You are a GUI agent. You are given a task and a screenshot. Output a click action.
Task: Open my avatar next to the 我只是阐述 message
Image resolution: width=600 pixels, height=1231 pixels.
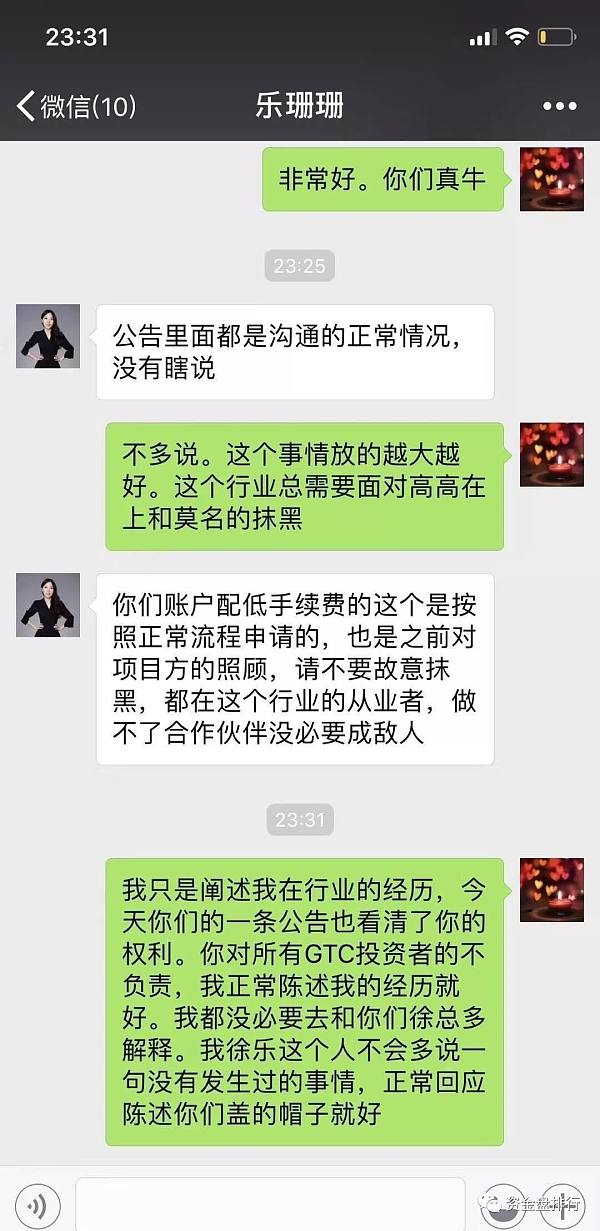551,889
